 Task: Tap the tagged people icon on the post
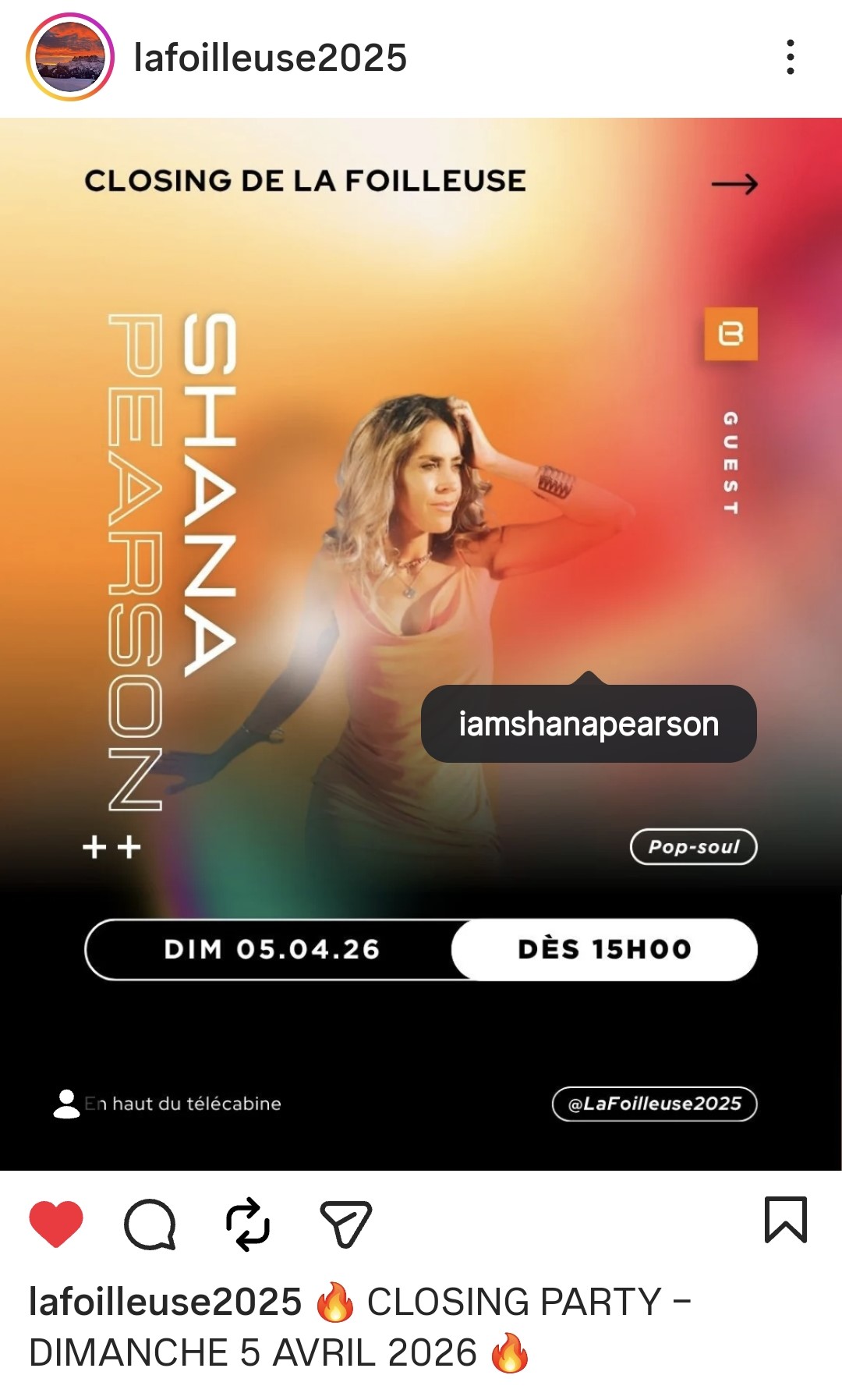point(66,1104)
